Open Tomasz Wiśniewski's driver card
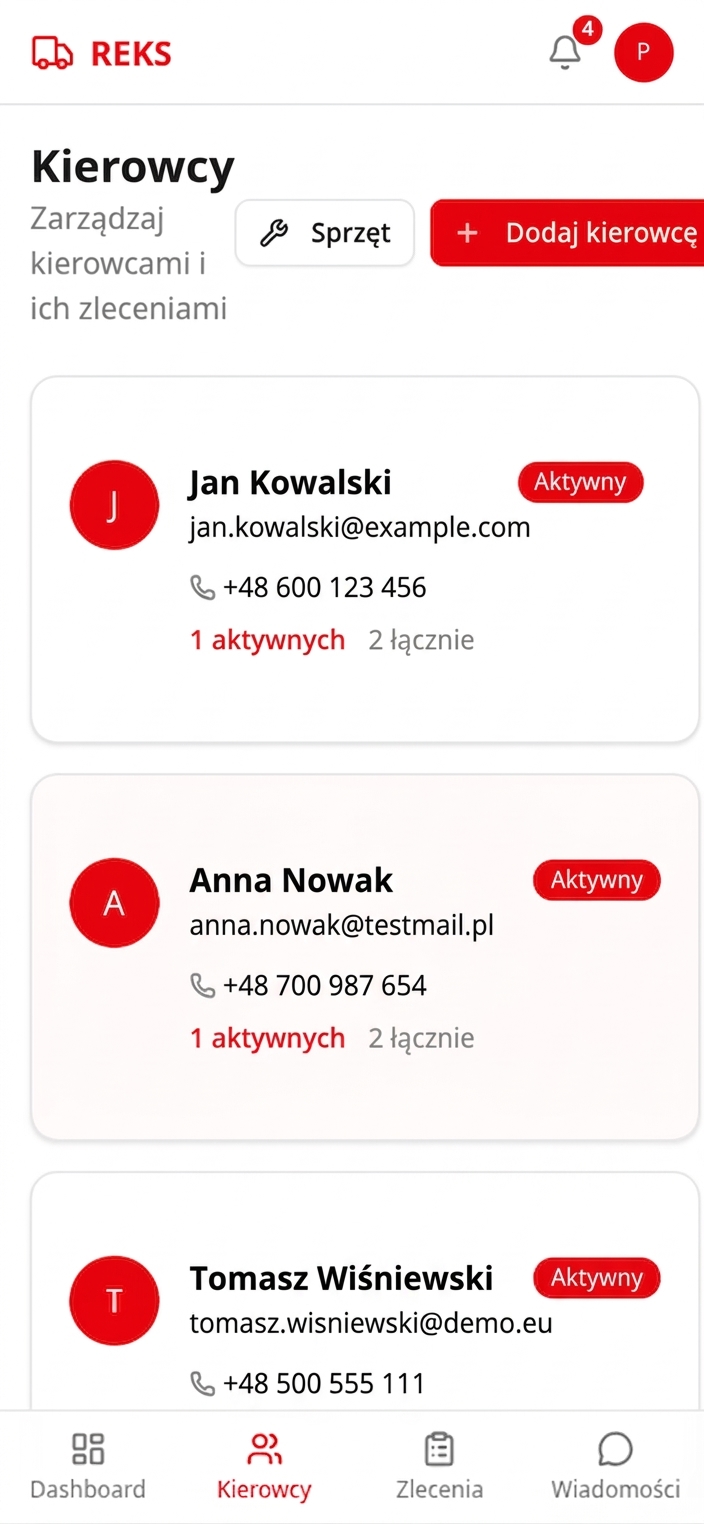Image resolution: width=704 pixels, height=1524 pixels. coord(365,1291)
